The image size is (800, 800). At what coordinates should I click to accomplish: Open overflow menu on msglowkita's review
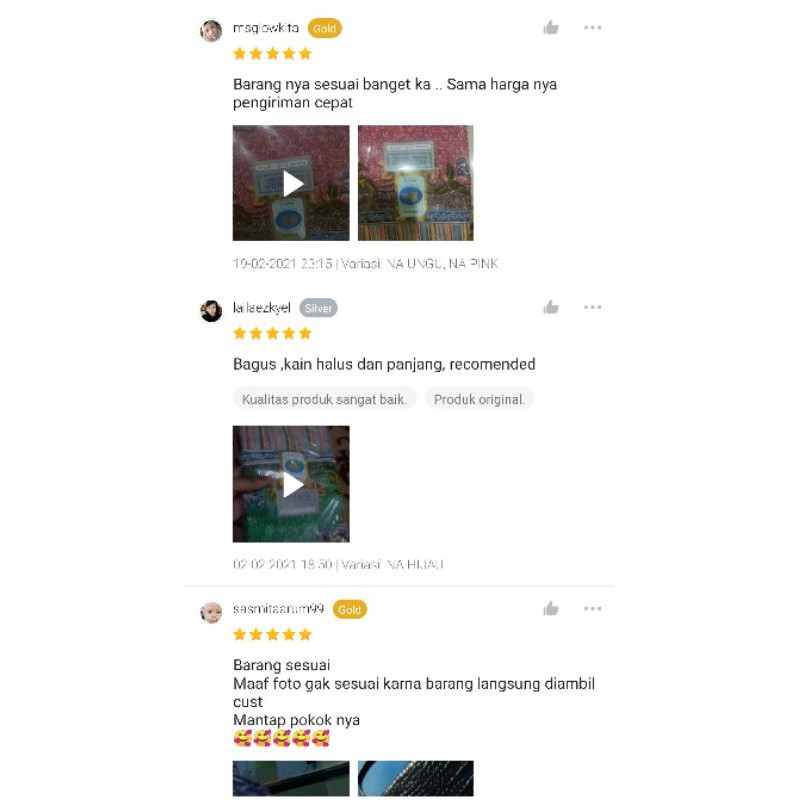[x=593, y=28]
